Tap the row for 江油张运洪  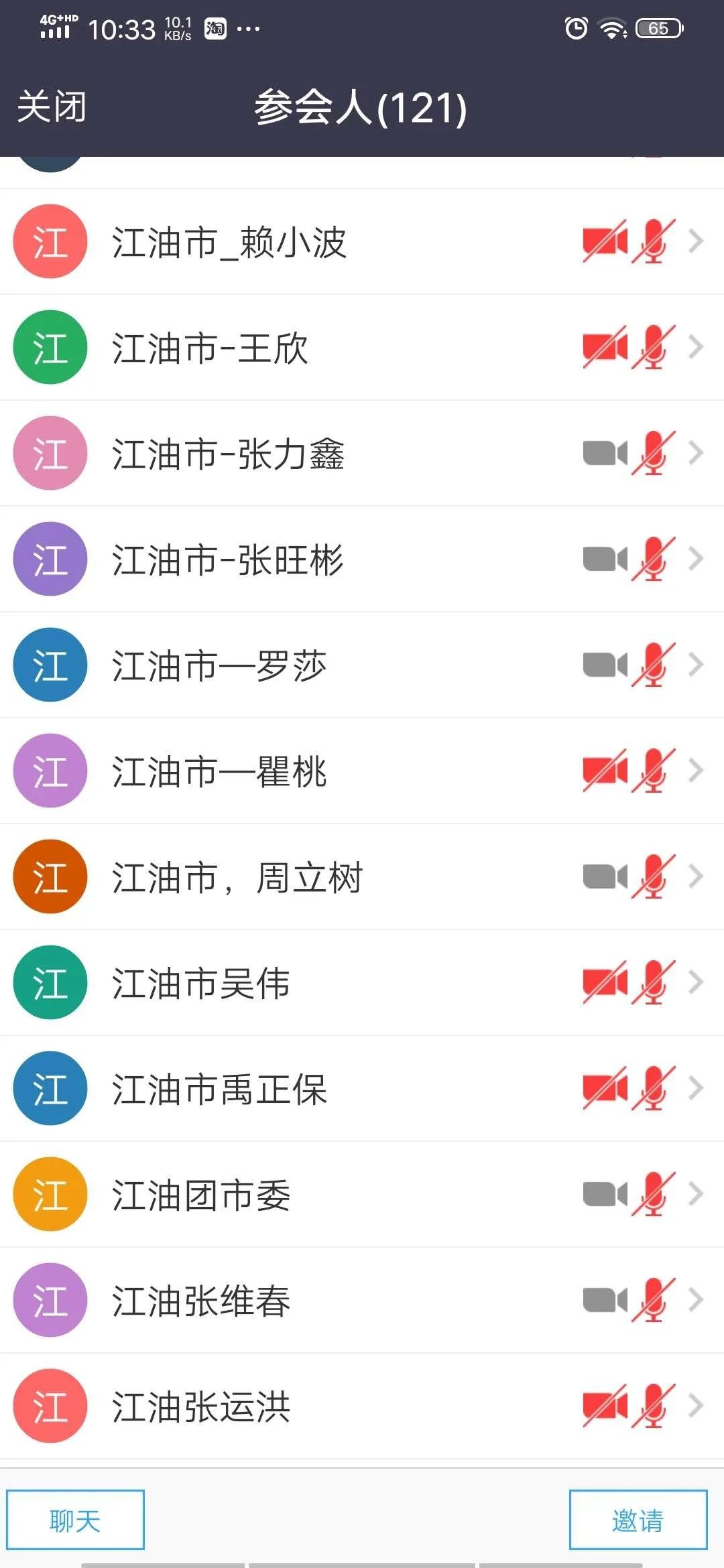(362, 1406)
